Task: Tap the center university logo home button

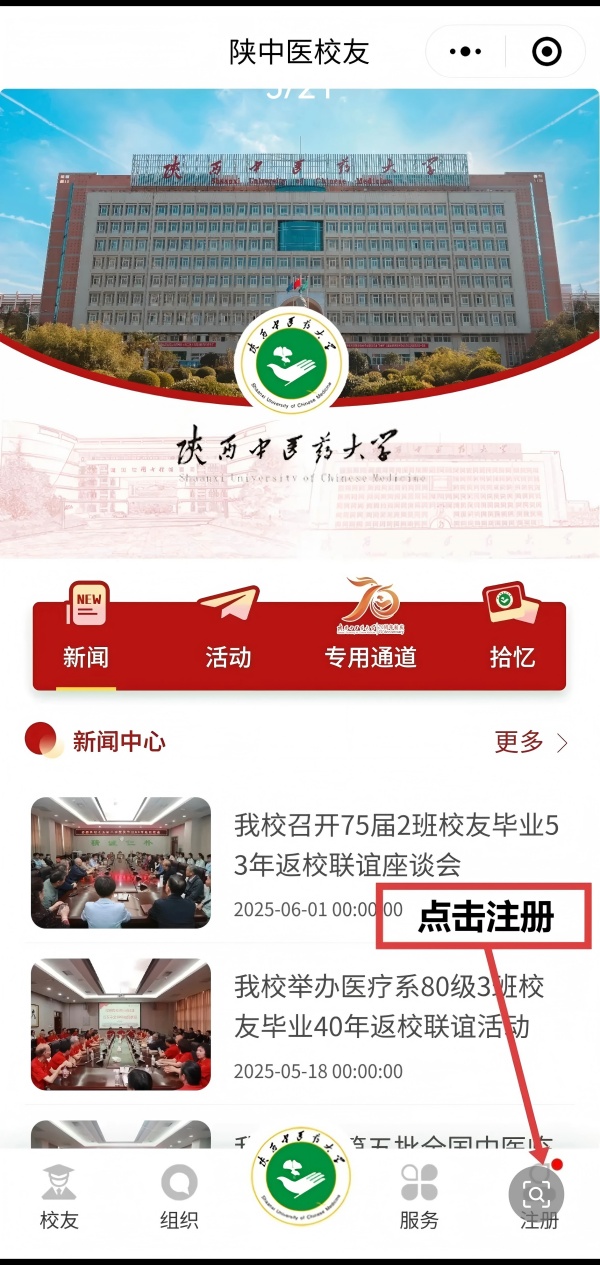Action: pyautogui.click(x=298, y=1178)
